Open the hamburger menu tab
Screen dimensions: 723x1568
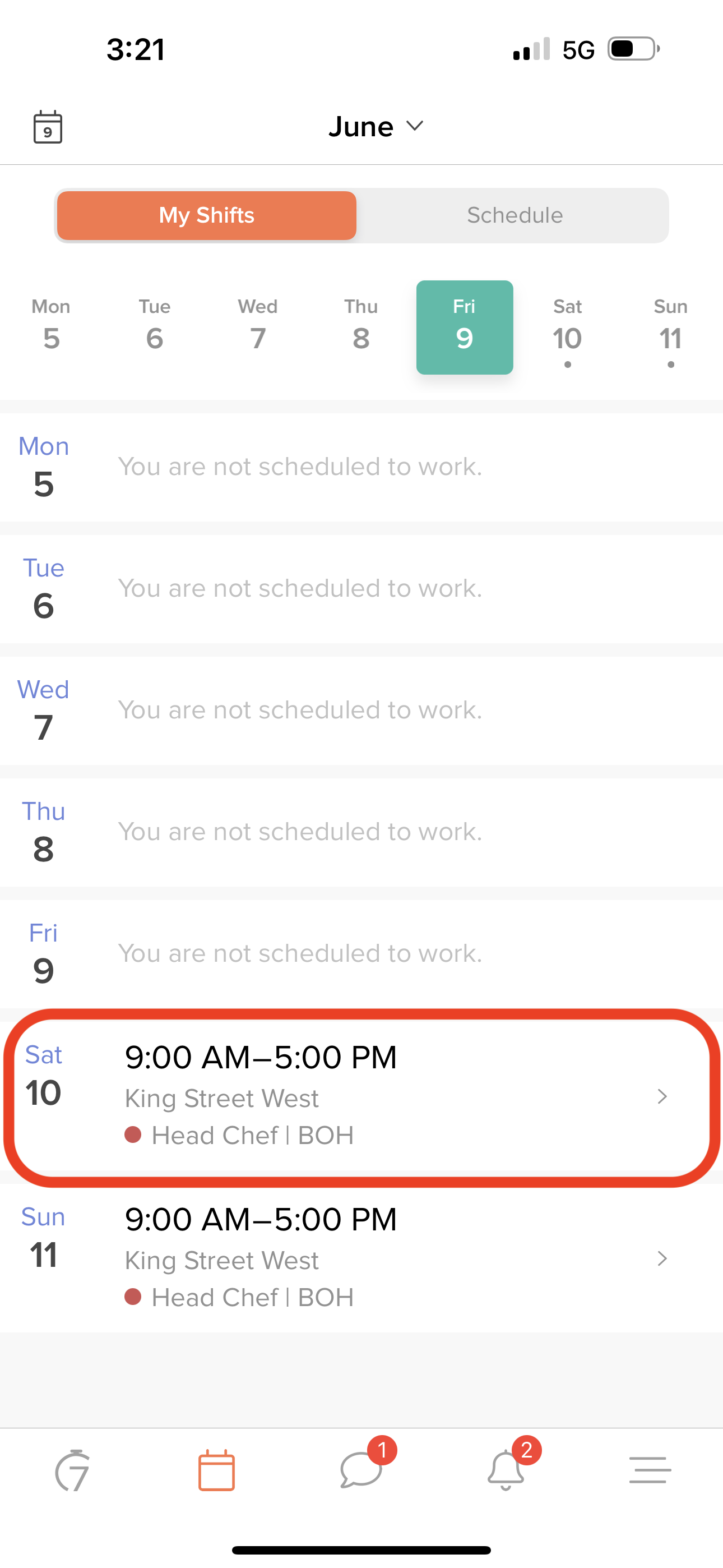[x=650, y=1470]
